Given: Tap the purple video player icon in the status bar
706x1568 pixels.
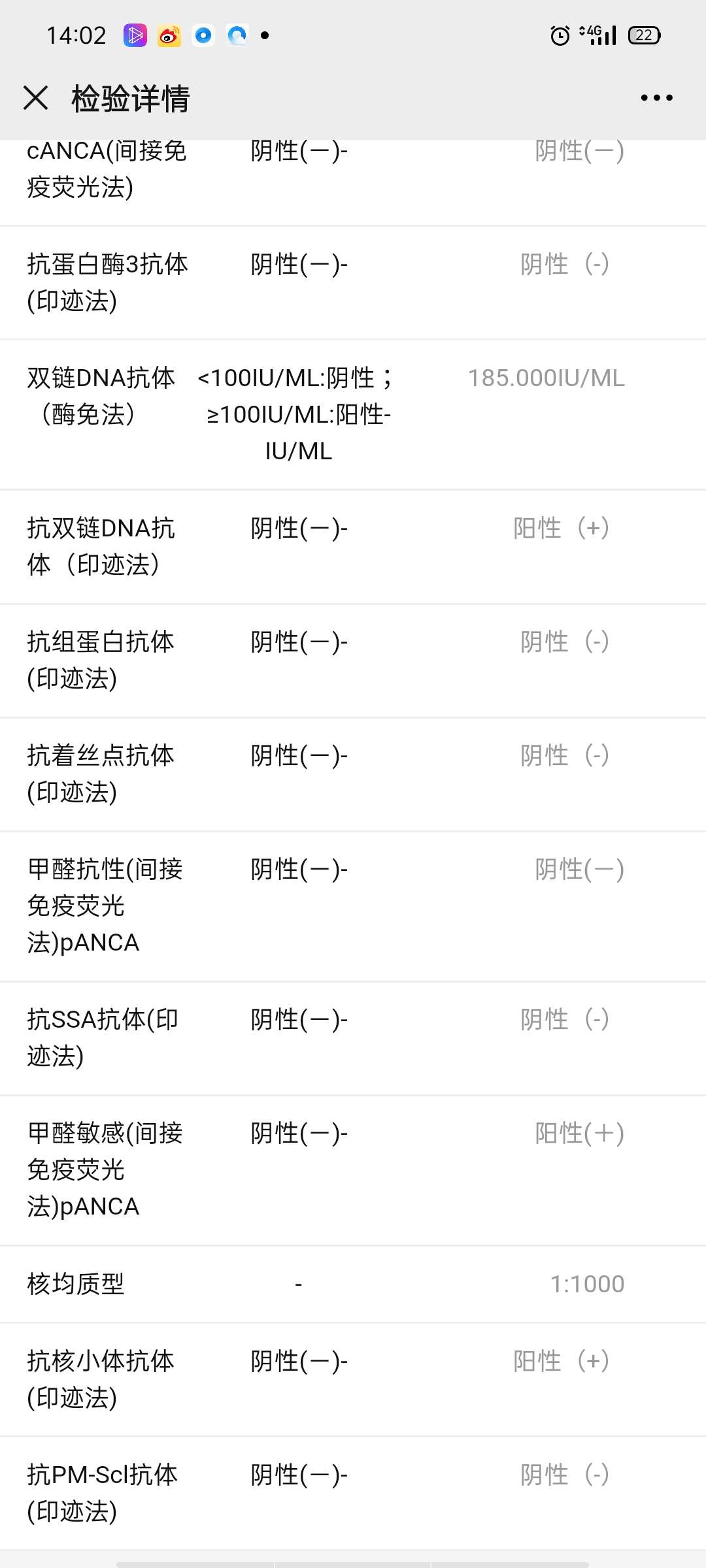Looking at the screenshot, I should pyautogui.click(x=135, y=36).
